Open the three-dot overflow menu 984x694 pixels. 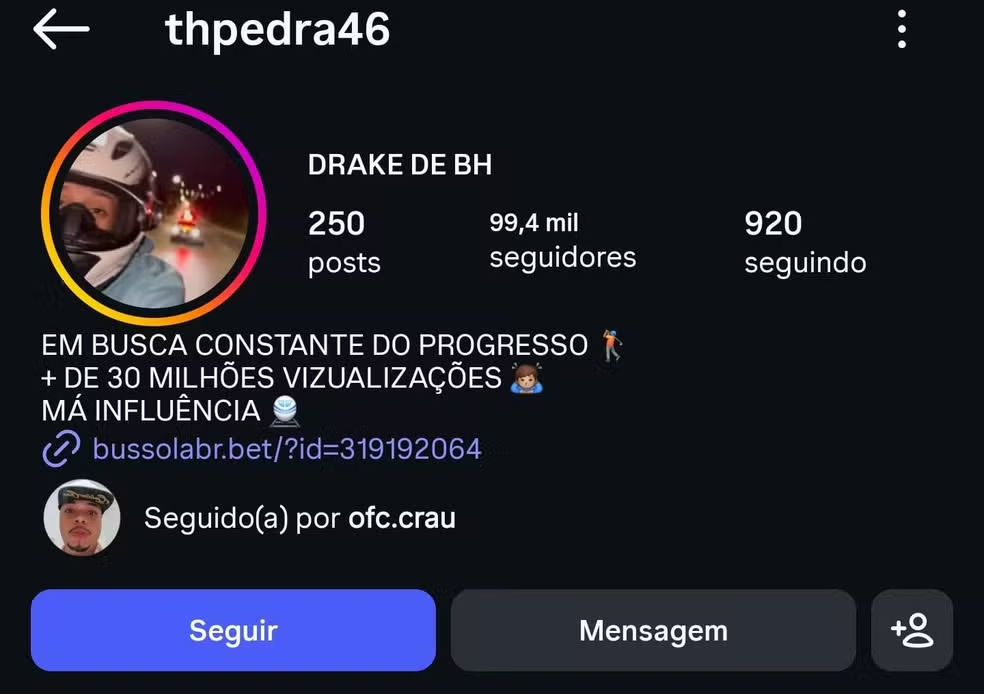coord(901,30)
